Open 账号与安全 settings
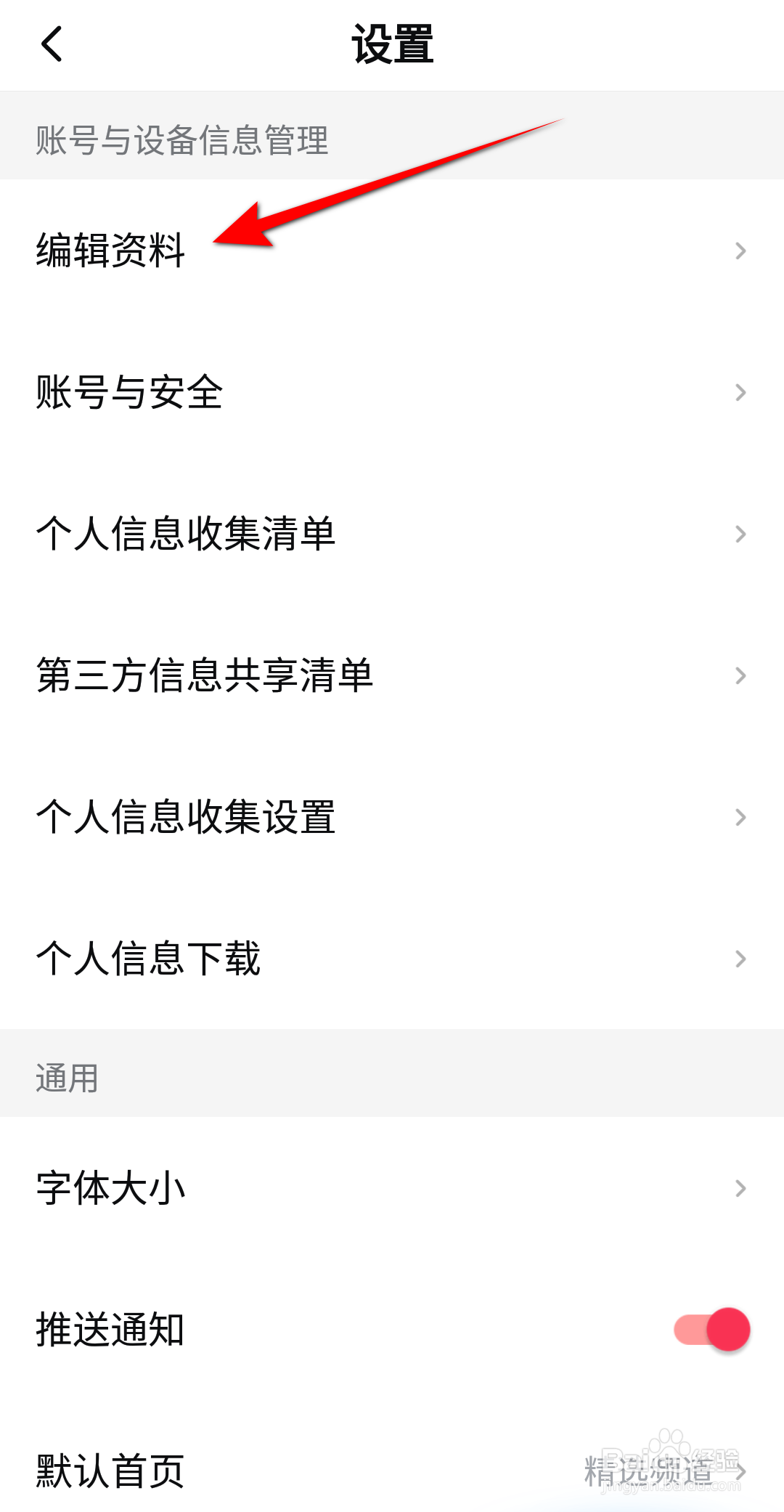The height and width of the screenshot is (1512, 784). pos(131,392)
